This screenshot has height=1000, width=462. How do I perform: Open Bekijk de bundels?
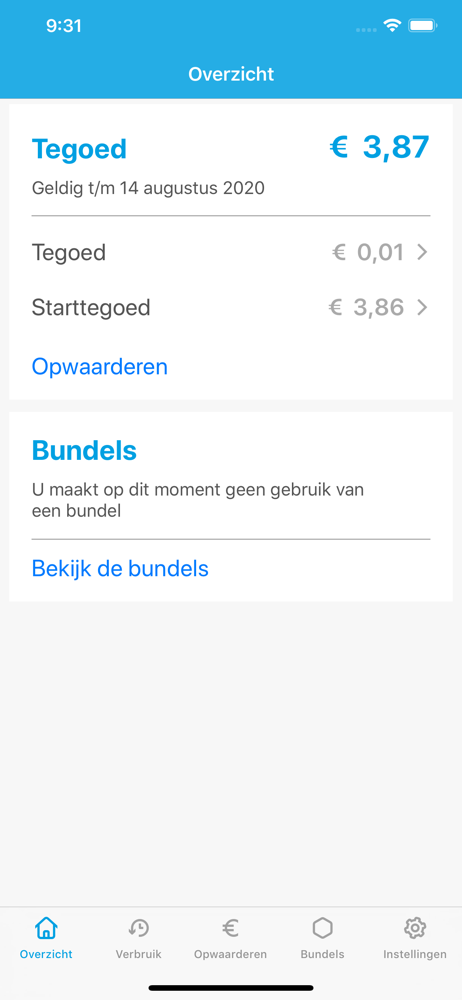[120, 568]
